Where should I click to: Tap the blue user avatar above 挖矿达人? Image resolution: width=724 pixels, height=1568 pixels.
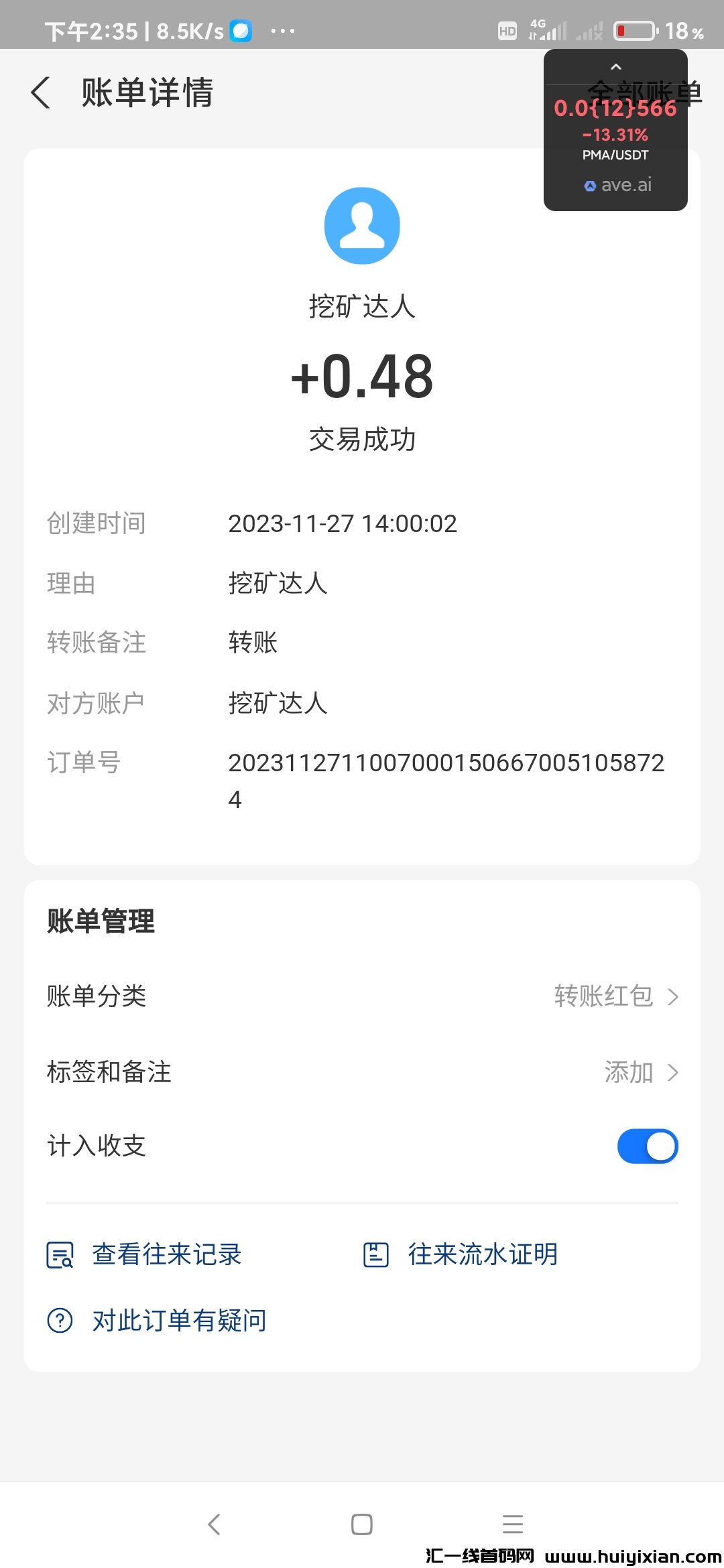(x=362, y=226)
